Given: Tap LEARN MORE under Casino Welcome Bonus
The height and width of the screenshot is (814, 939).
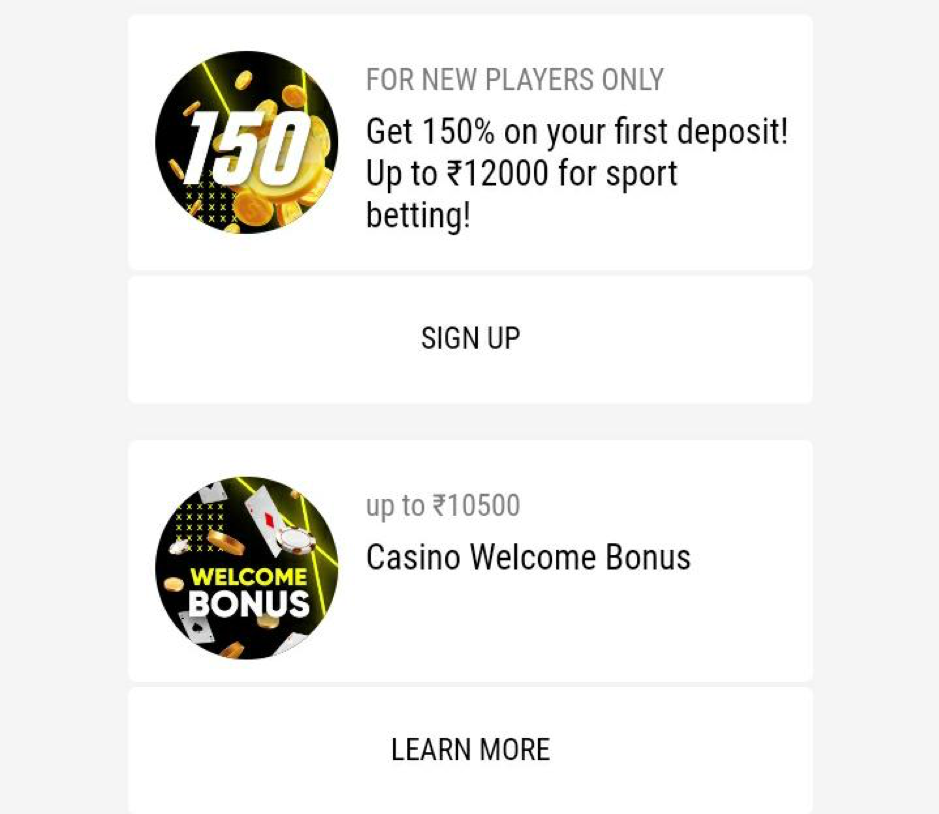Looking at the screenshot, I should pyautogui.click(x=470, y=750).
